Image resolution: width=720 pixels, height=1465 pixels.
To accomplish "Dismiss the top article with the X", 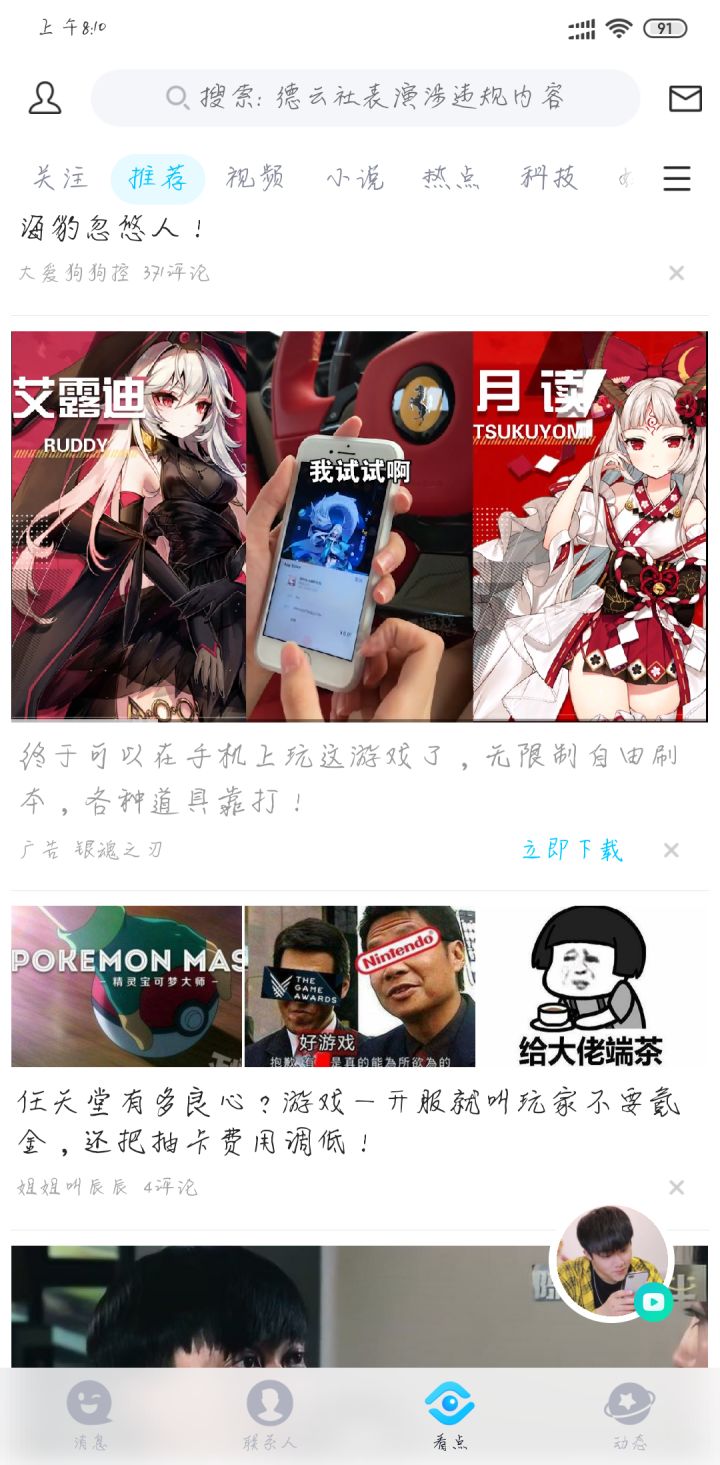I will point(677,272).
